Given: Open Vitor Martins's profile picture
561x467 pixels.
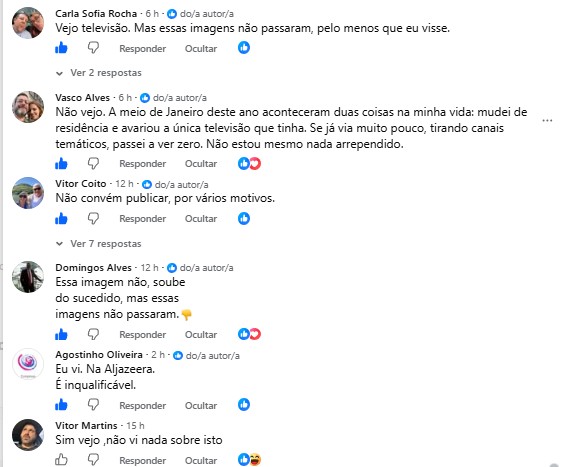Looking at the screenshot, I should pyautogui.click(x=28, y=434).
